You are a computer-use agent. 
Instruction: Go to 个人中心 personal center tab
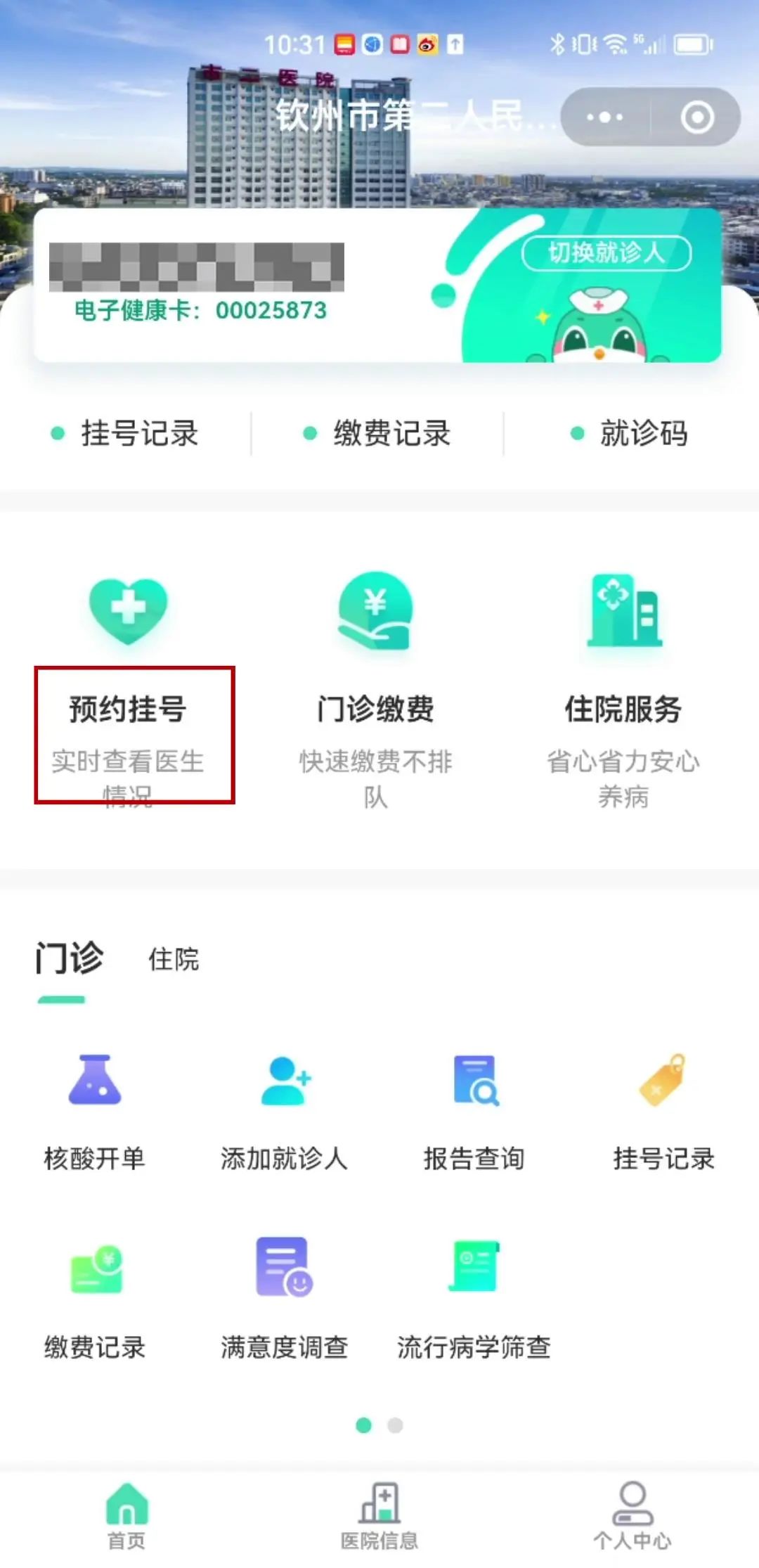click(x=632, y=1515)
